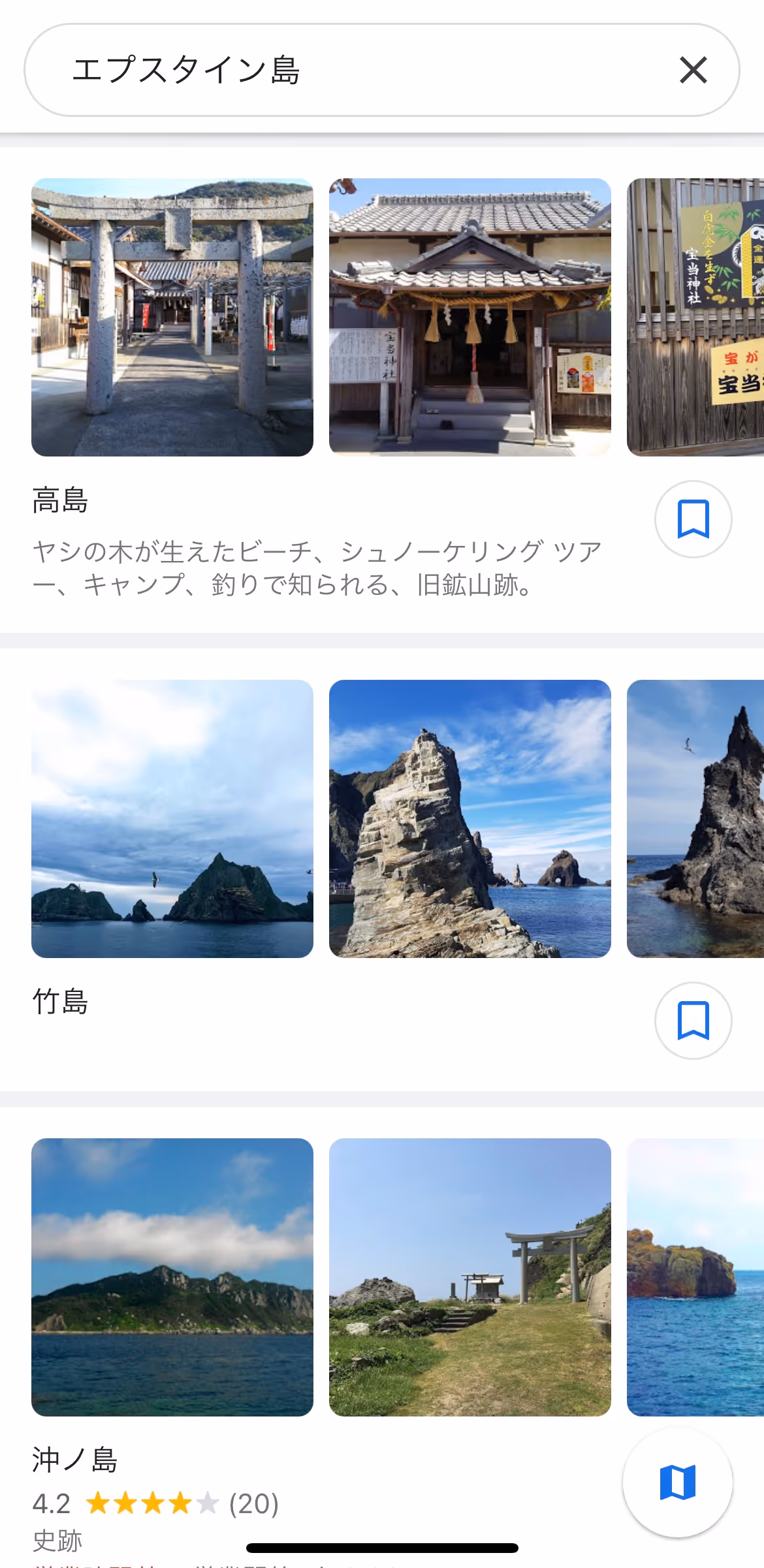View the stone torii gate photo for 高島
Viewport: 764px width, 1568px height.
point(172,317)
